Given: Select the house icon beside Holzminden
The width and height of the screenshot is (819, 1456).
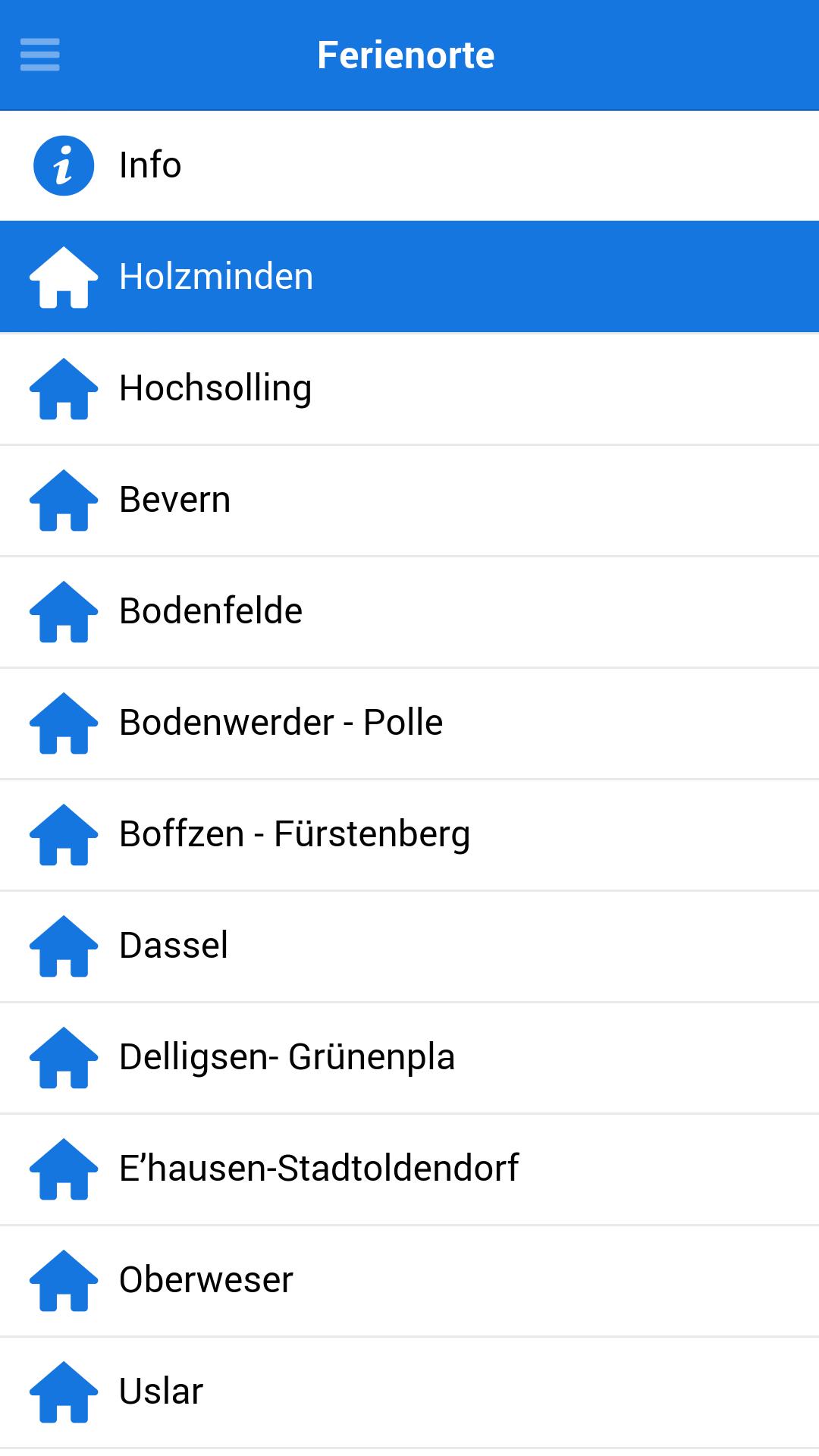Looking at the screenshot, I should (64, 277).
